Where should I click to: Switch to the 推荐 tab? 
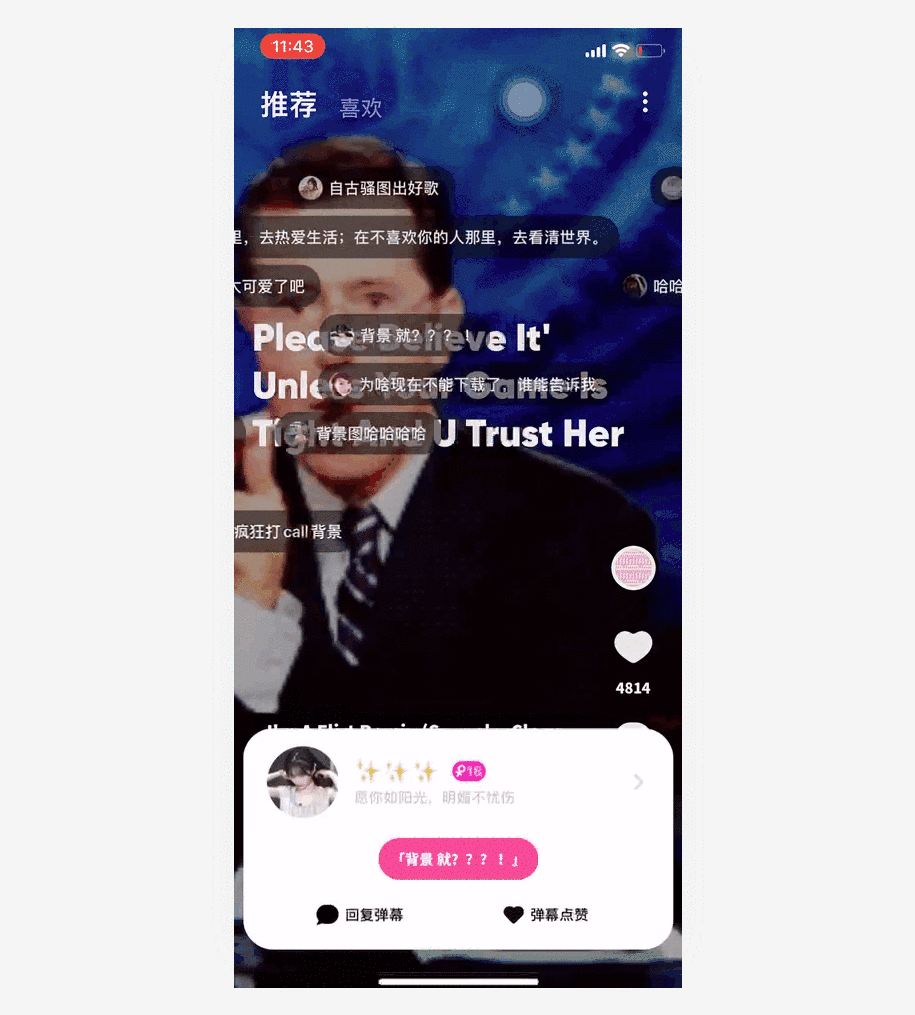click(288, 104)
